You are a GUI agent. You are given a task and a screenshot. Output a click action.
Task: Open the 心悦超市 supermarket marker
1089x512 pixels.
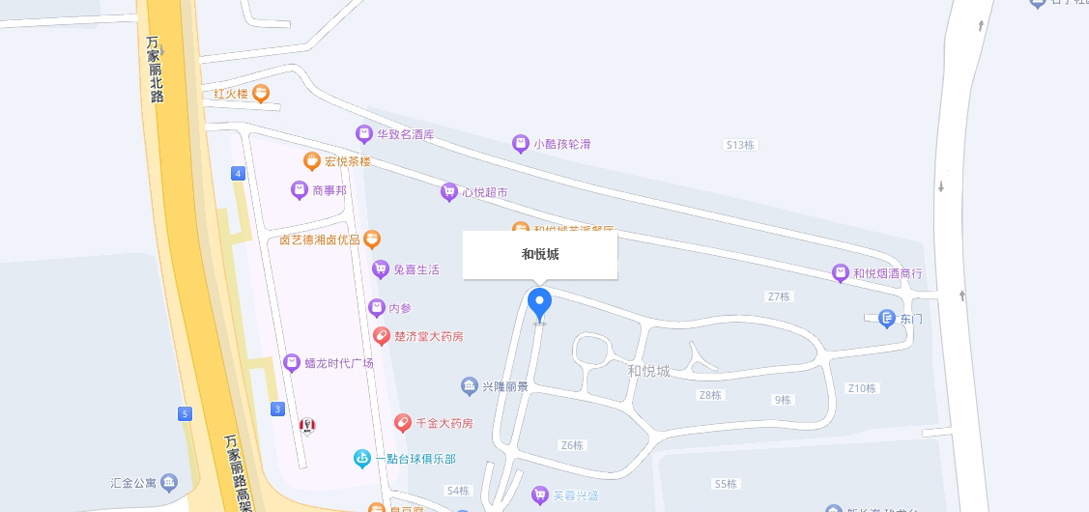pos(449,192)
